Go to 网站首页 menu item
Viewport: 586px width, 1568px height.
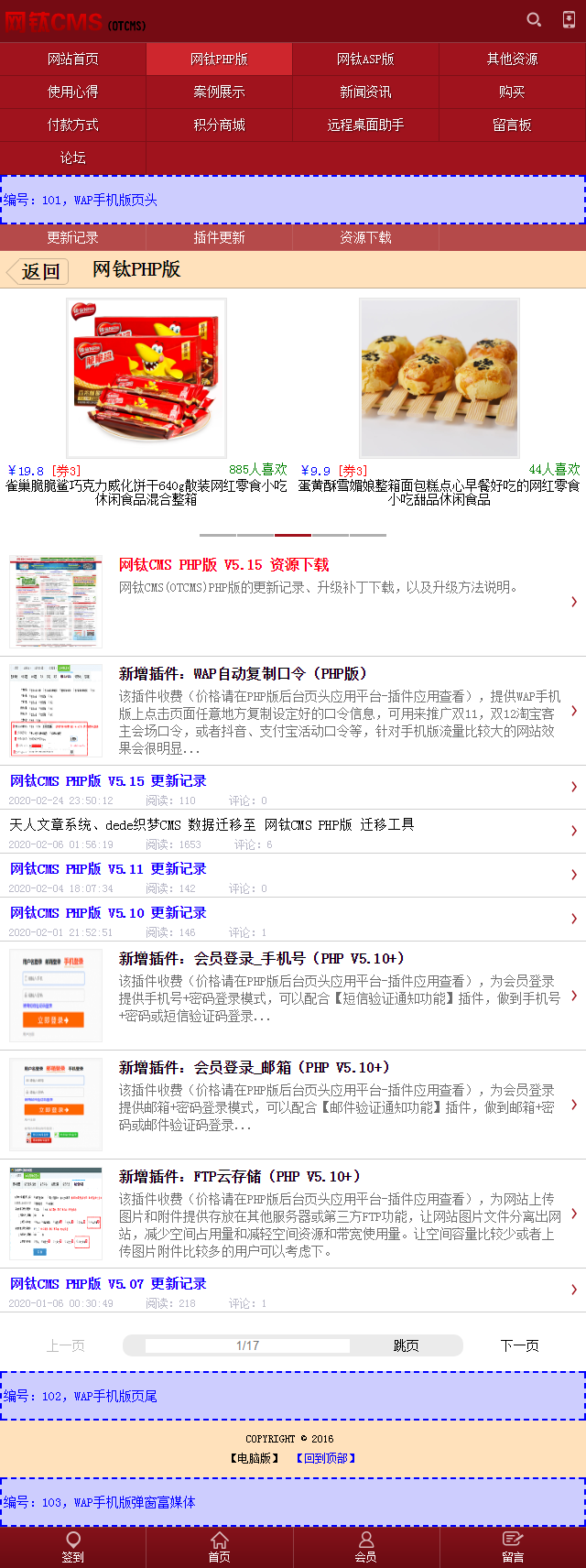[73, 59]
